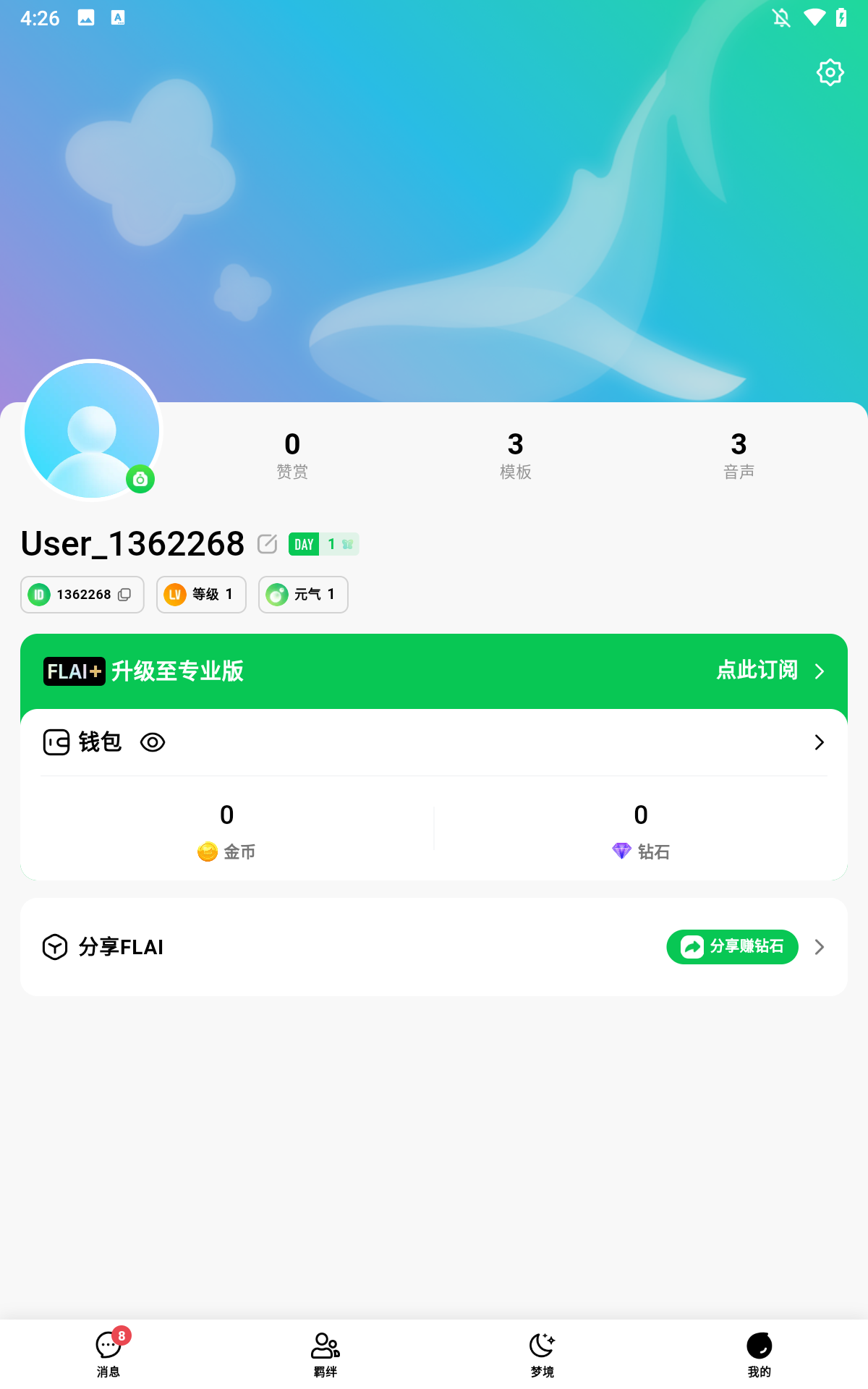This screenshot has height=1389, width=868.
Task: Expand the 点此订阅 subscription arrow
Action: pyautogui.click(x=820, y=671)
